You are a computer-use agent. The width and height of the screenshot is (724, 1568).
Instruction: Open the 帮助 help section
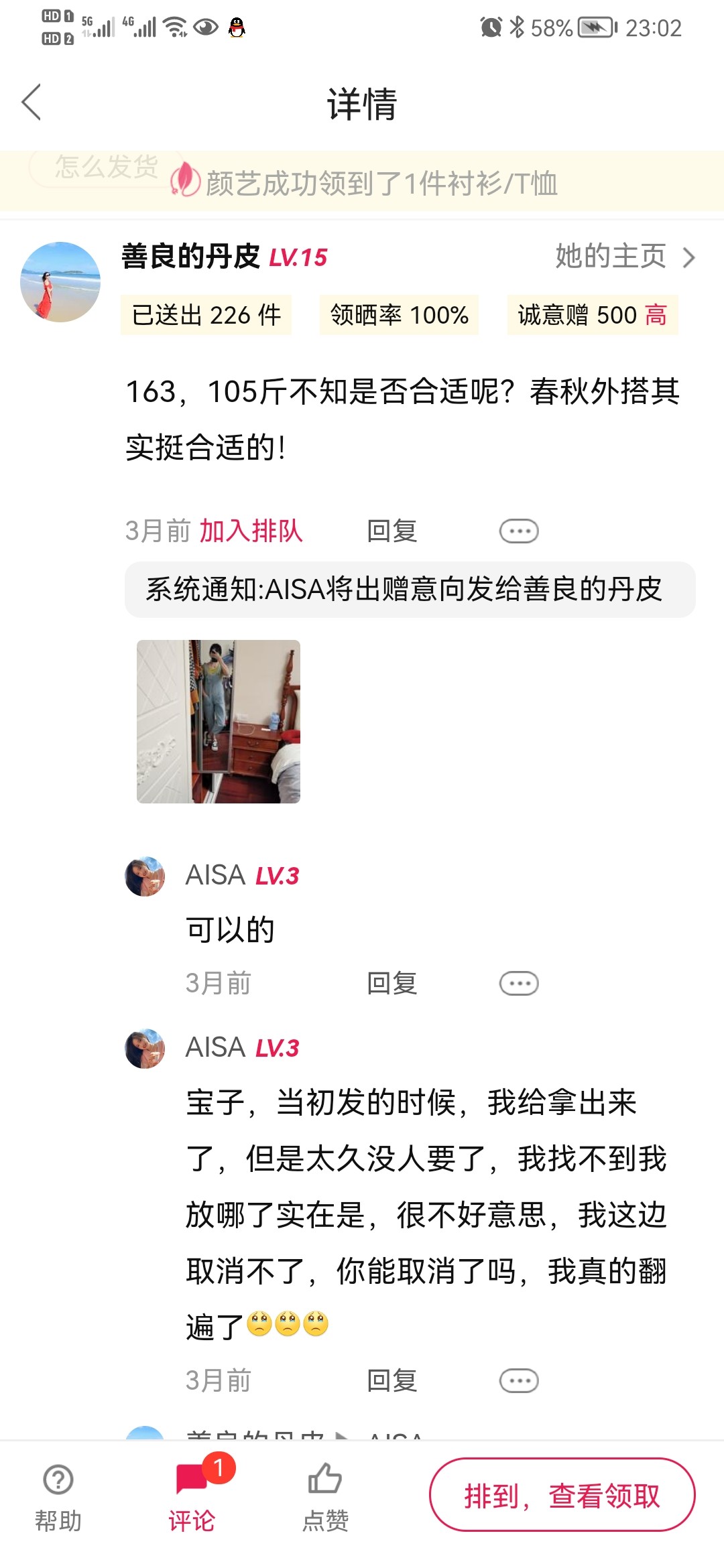click(x=58, y=1494)
